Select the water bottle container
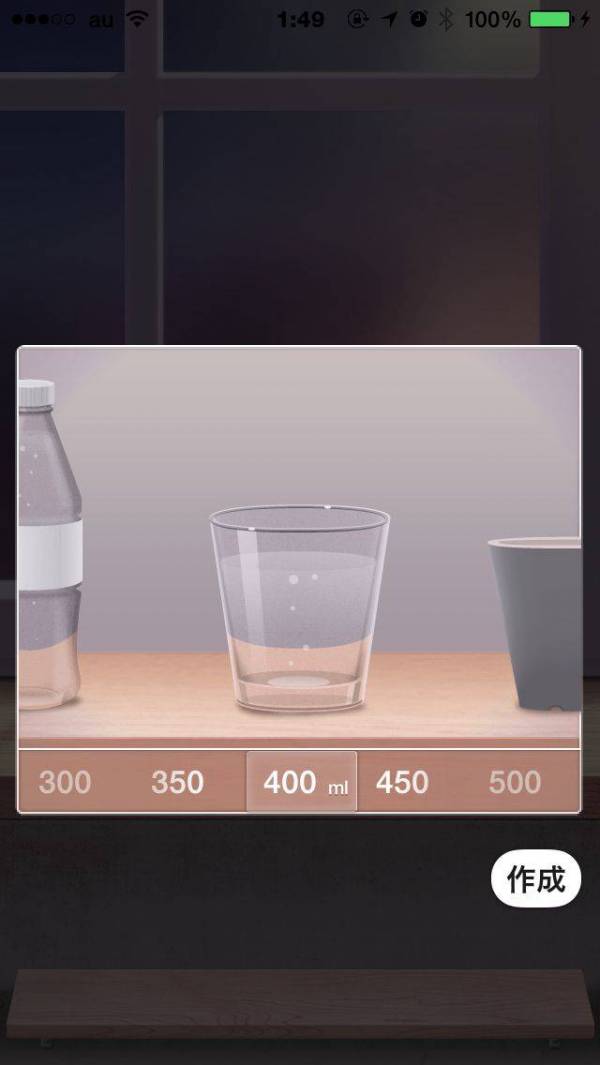The height and width of the screenshot is (1065, 600). [48, 550]
